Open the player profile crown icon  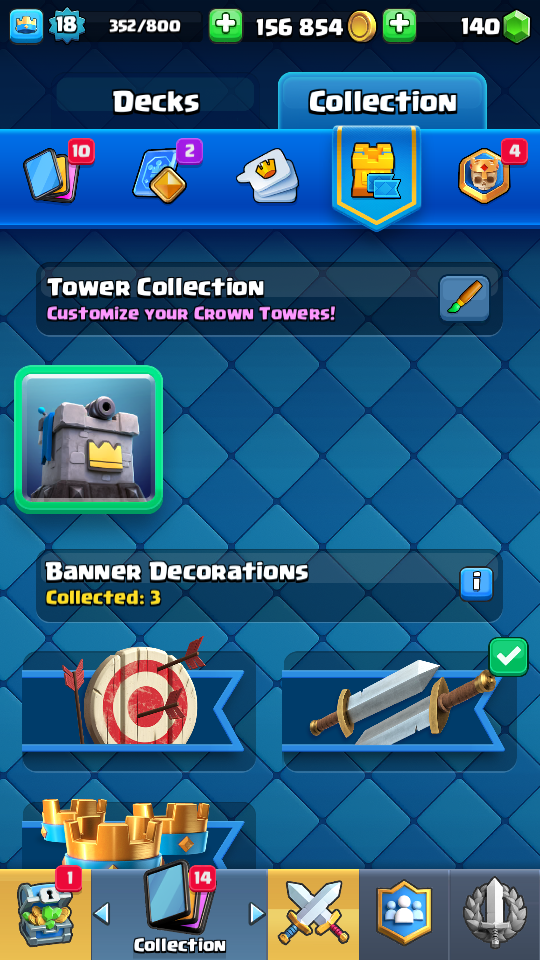(x=26, y=26)
